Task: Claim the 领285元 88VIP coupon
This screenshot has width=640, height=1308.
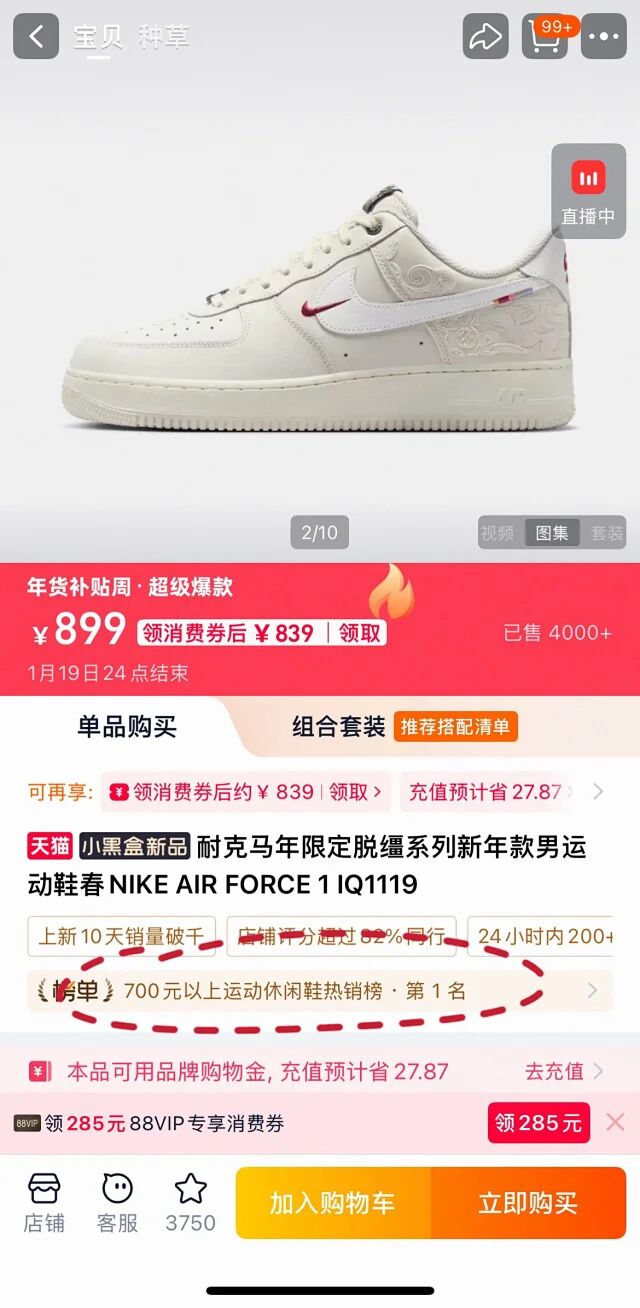Action: [x=538, y=1123]
